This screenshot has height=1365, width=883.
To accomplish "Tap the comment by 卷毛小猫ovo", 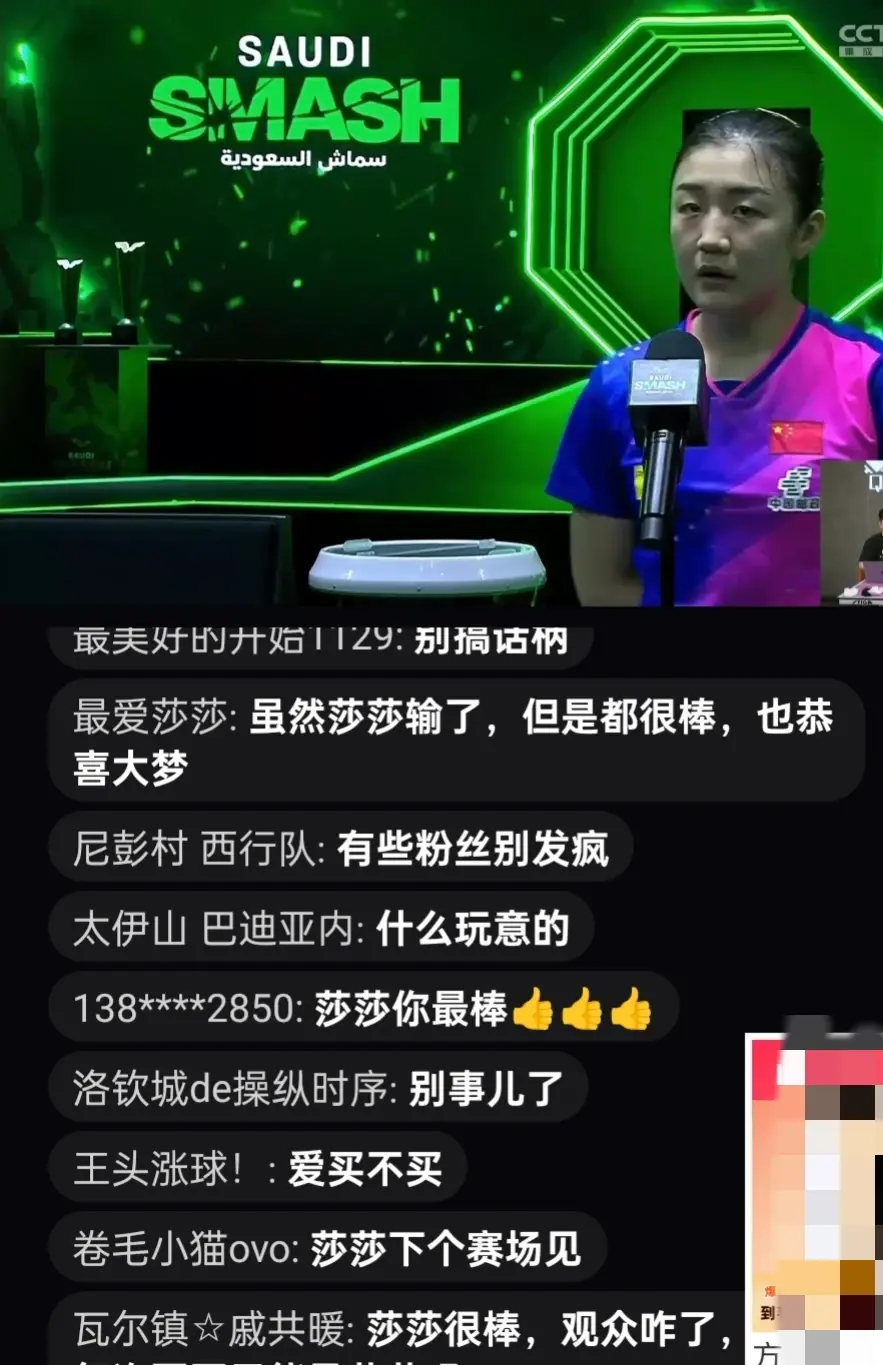I will (x=326, y=1248).
